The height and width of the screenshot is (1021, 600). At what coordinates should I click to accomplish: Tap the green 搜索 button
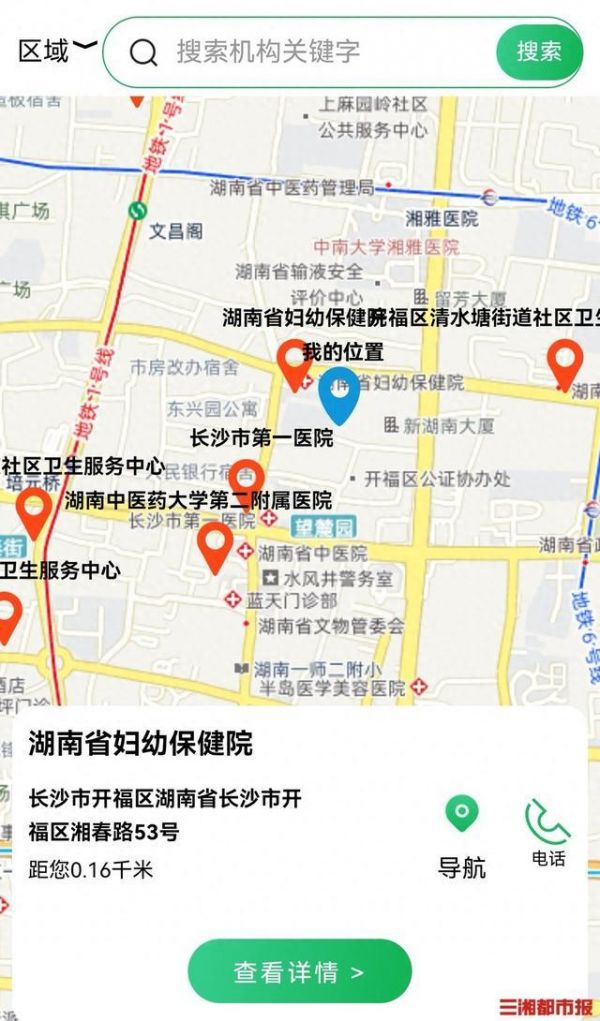(539, 52)
